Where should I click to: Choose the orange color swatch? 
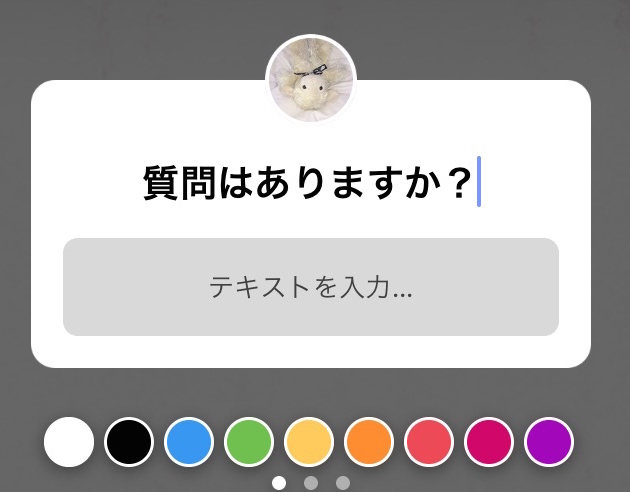pyautogui.click(x=369, y=442)
